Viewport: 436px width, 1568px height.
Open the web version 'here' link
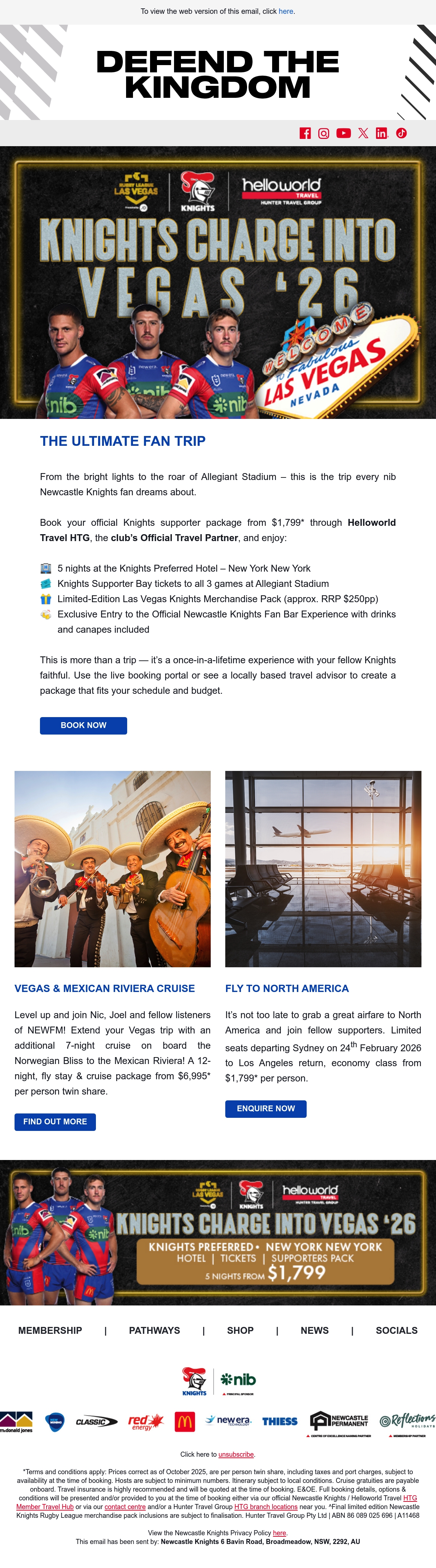click(x=286, y=12)
